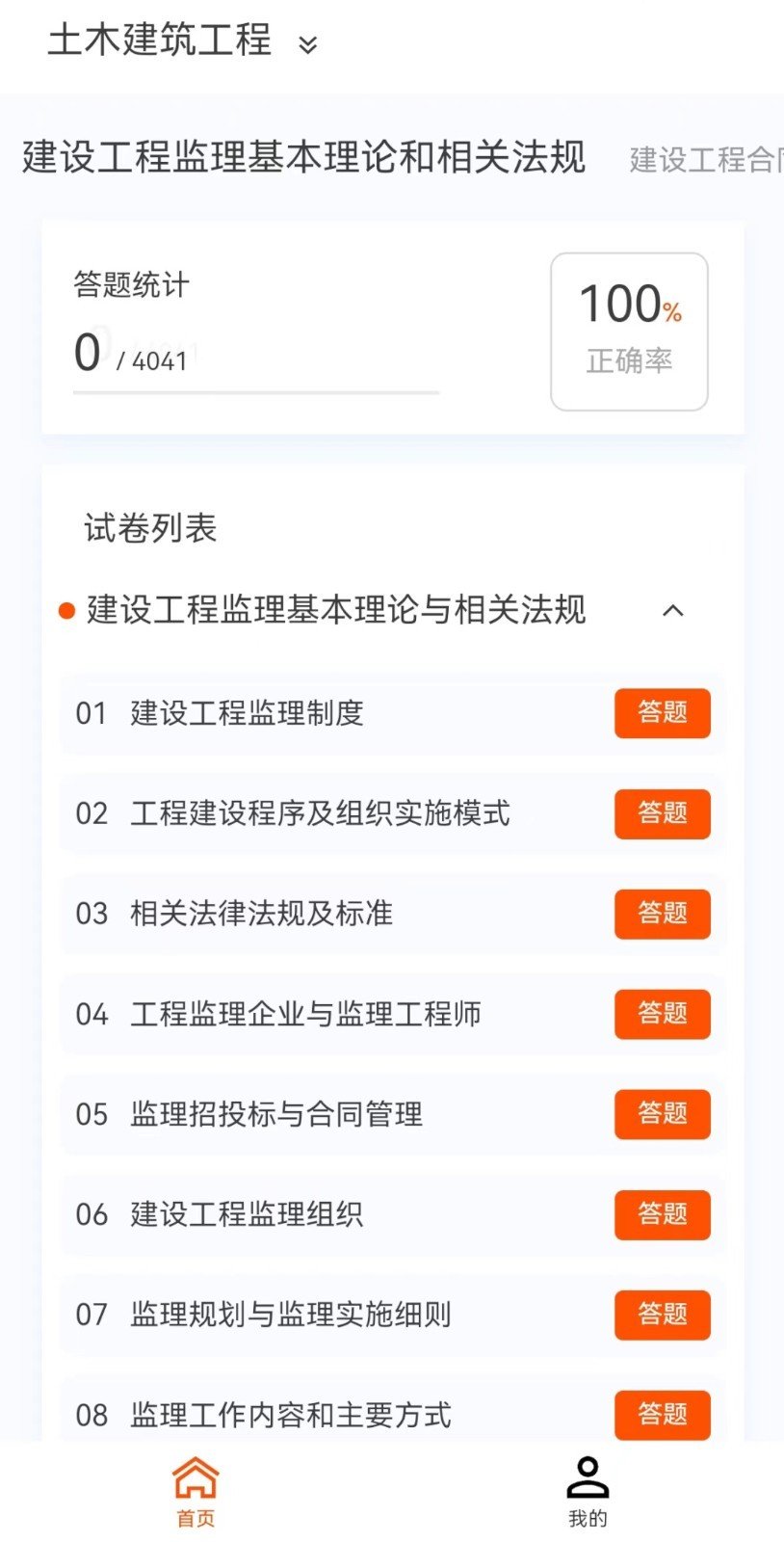
Task: Start 建设工程监理组织 practice
Action: point(662,1215)
